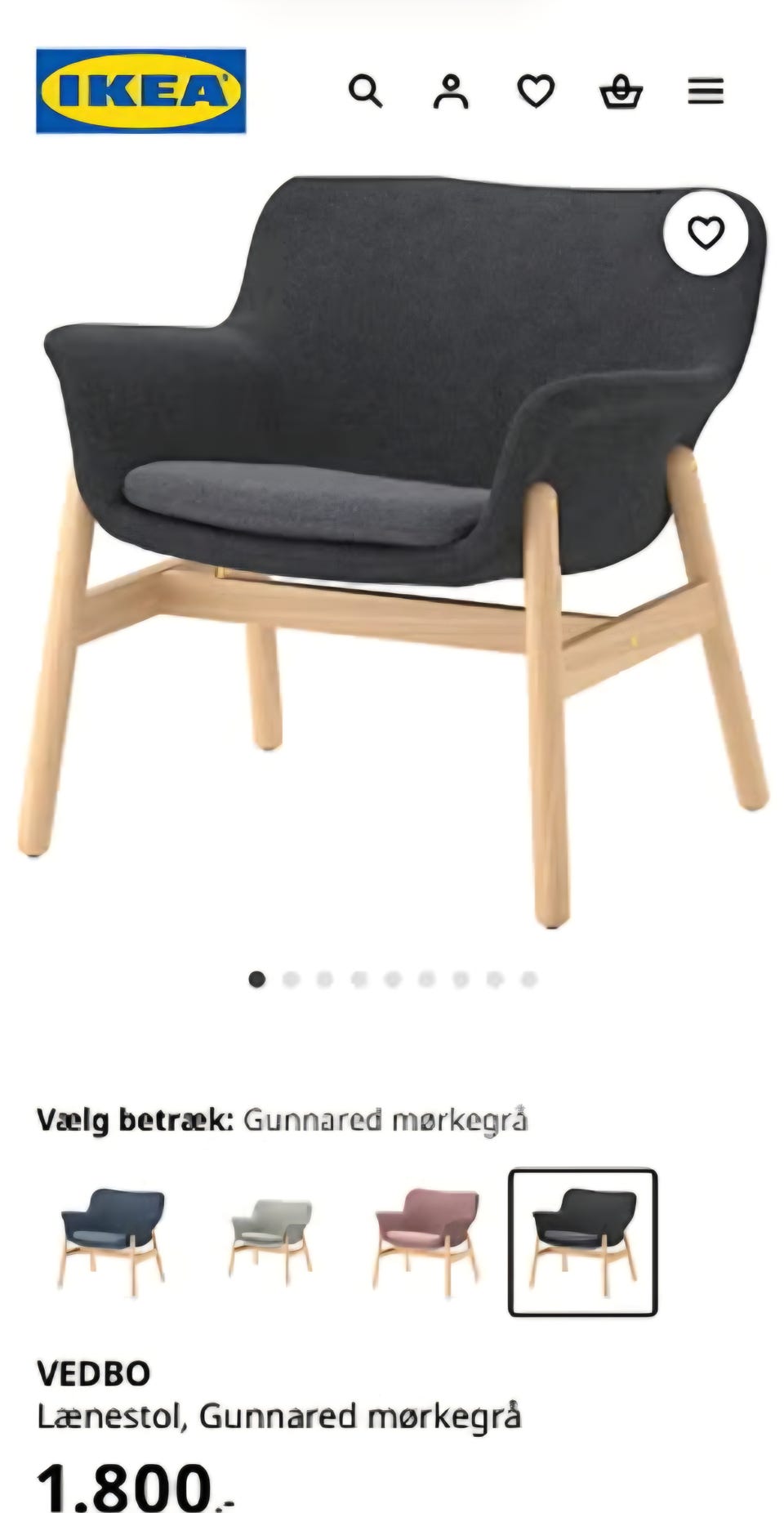Tap the basket icon to view cart

coord(622,90)
